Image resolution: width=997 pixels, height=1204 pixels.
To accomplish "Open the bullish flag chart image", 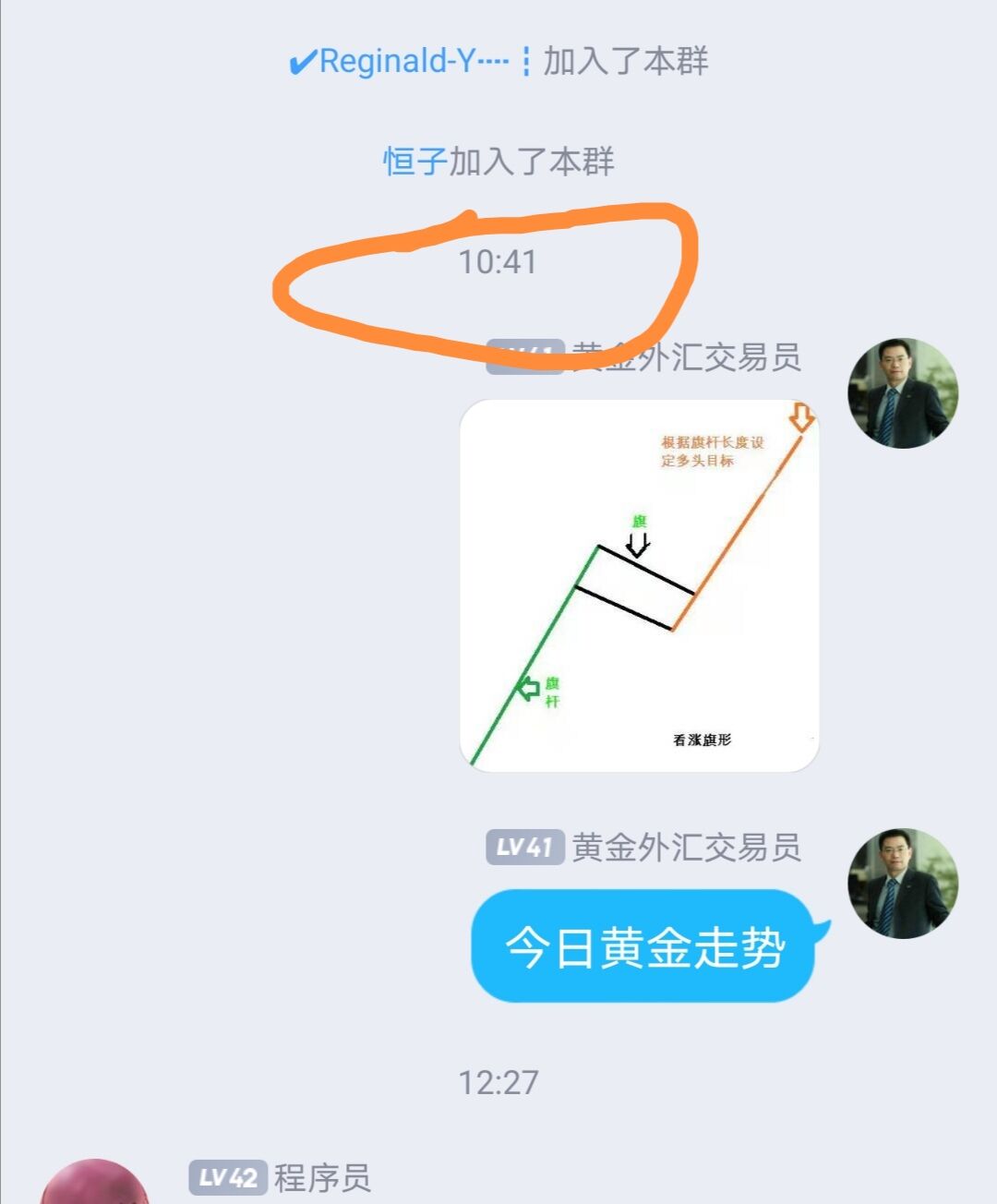I will point(639,585).
